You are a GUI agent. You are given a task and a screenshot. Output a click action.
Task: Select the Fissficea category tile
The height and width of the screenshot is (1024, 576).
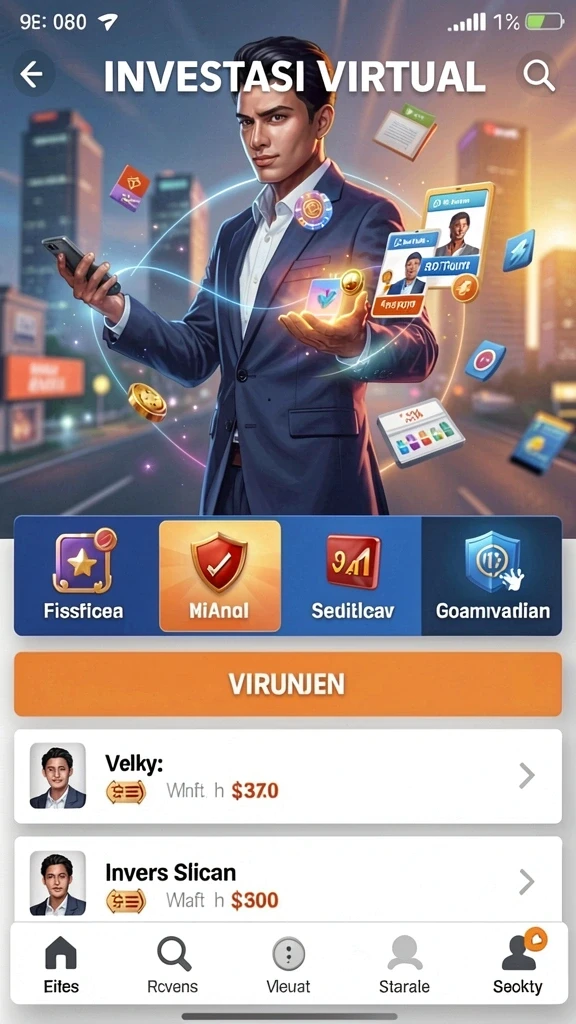(83, 576)
